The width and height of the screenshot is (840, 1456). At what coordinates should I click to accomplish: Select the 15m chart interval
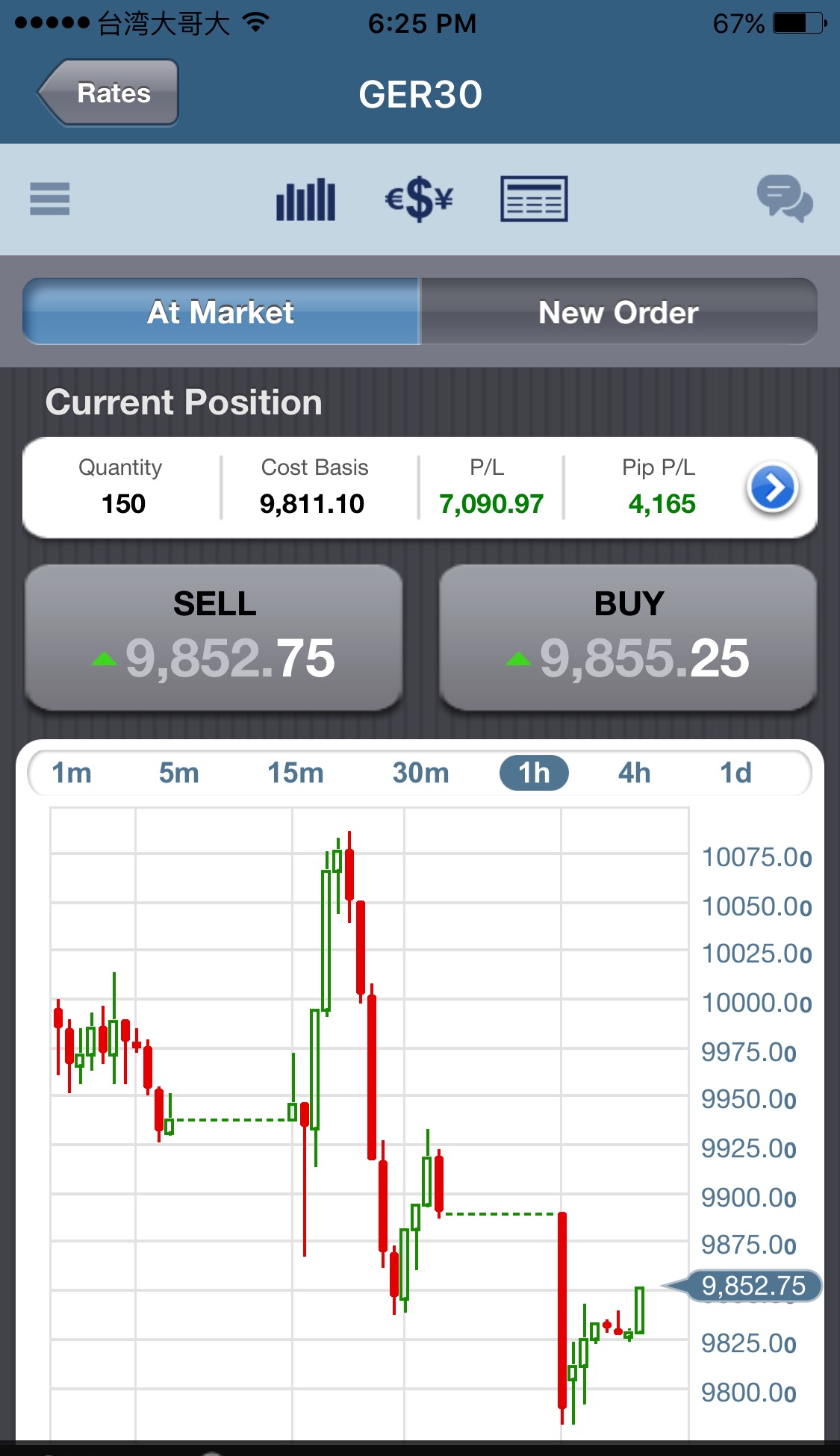click(x=296, y=773)
